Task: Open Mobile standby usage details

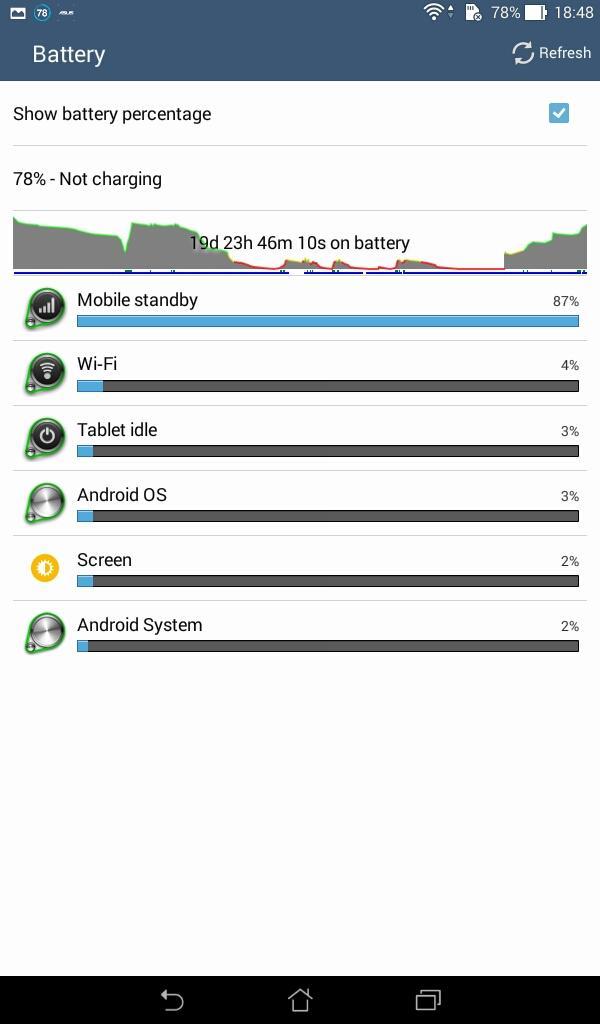Action: click(300, 308)
